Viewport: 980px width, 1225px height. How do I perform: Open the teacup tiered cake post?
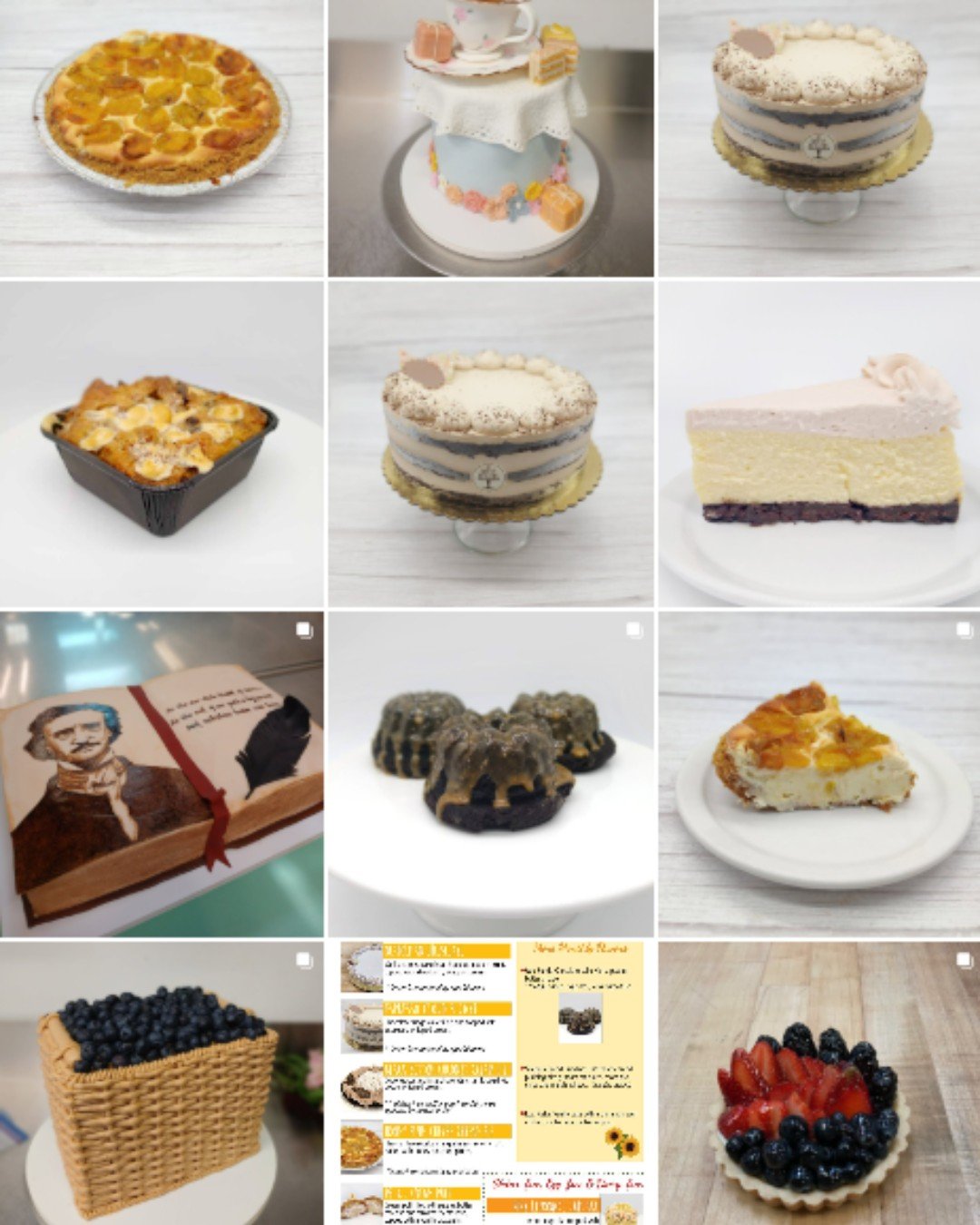(x=490, y=136)
